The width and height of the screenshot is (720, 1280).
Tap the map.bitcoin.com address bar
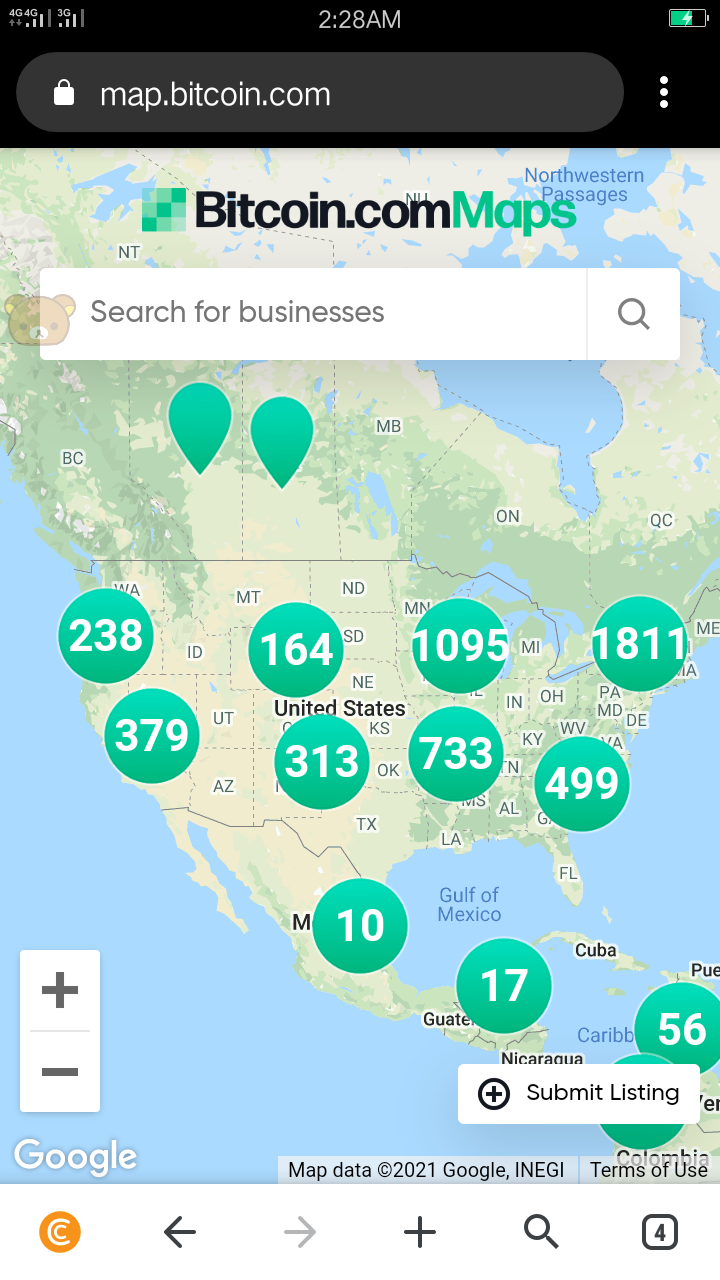[x=320, y=94]
